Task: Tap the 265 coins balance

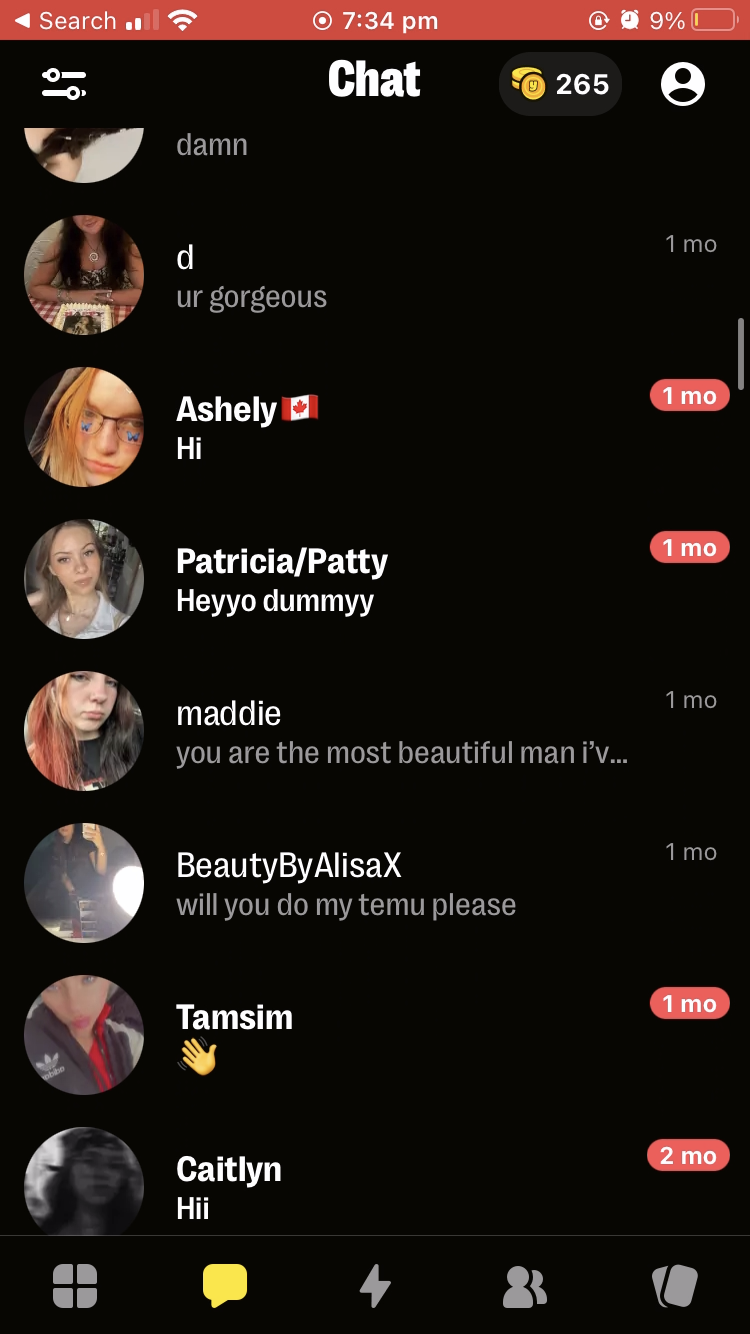Action: [560, 84]
